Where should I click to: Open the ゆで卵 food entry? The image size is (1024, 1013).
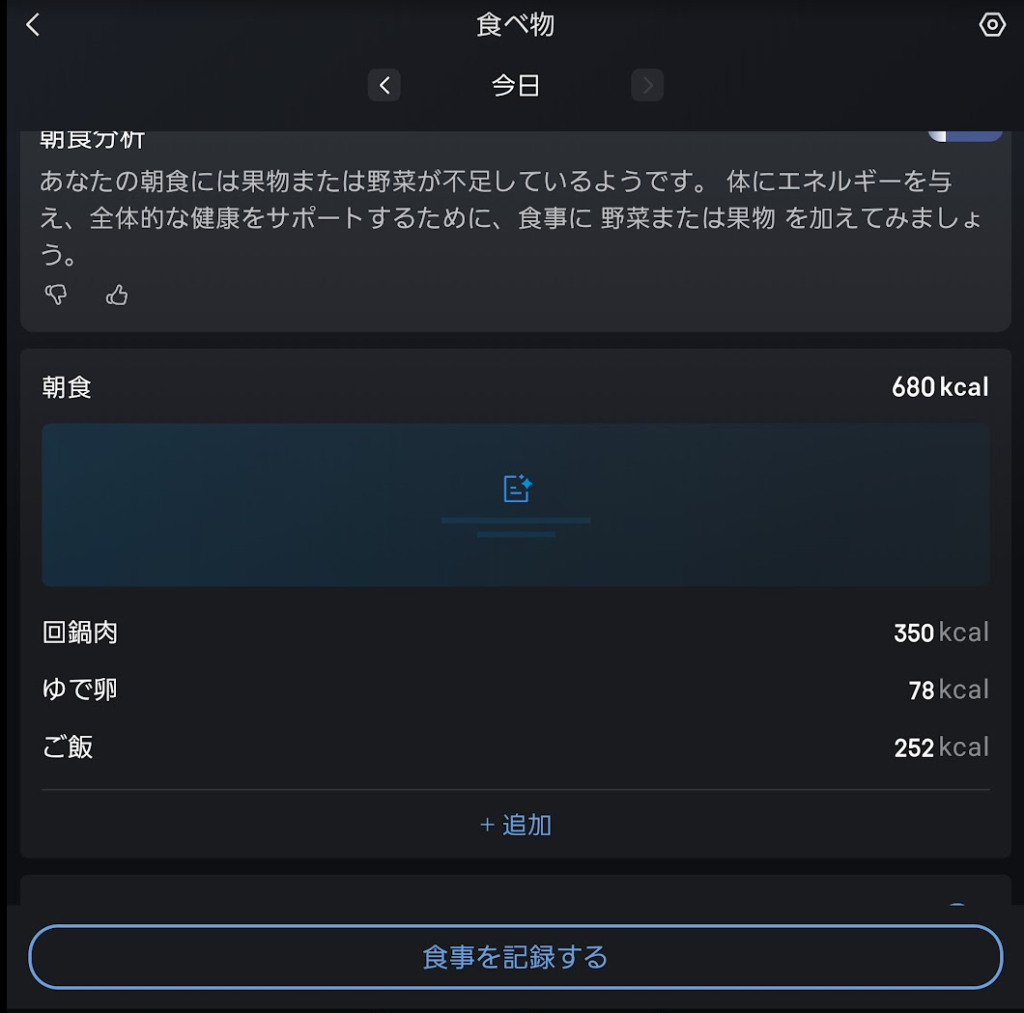[515, 690]
